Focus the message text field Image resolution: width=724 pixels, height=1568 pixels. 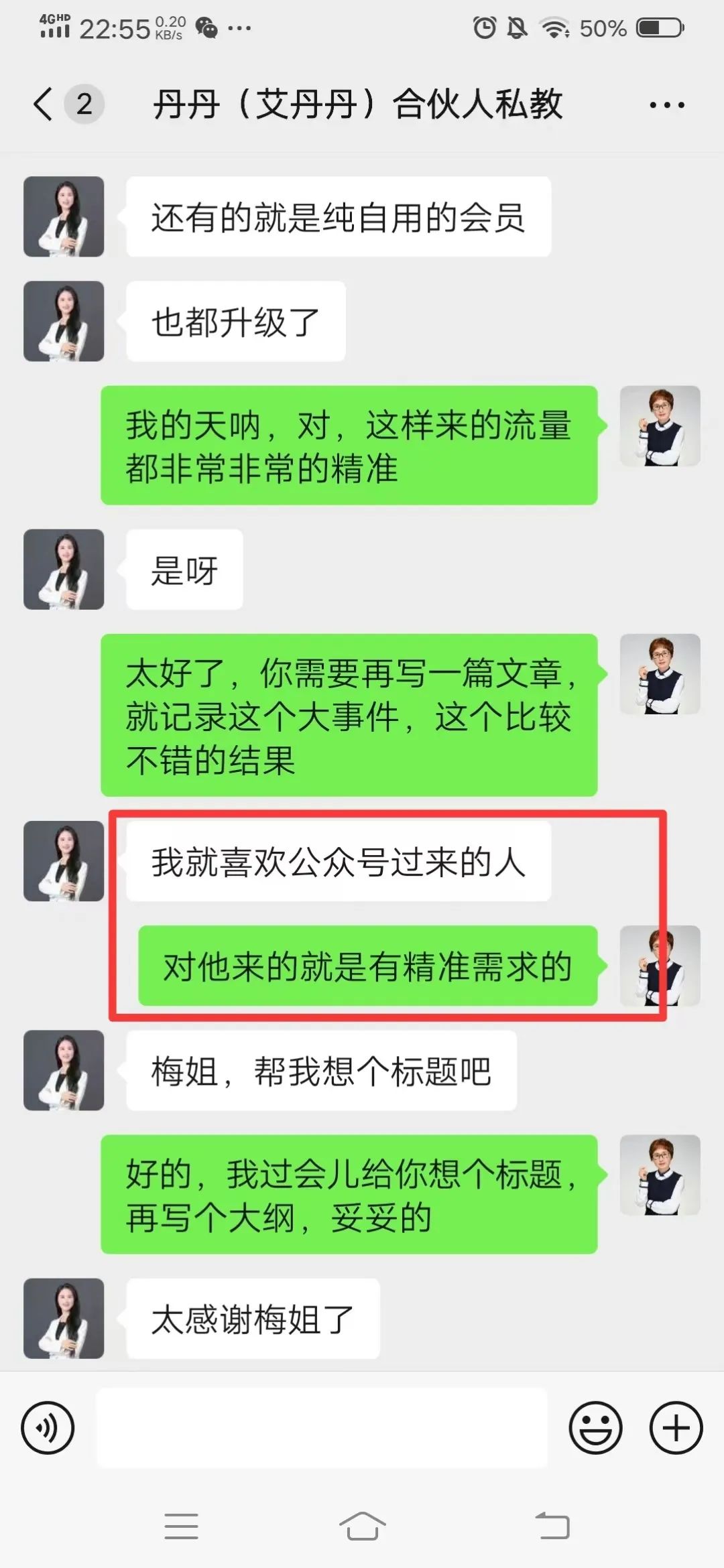(x=322, y=1427)
